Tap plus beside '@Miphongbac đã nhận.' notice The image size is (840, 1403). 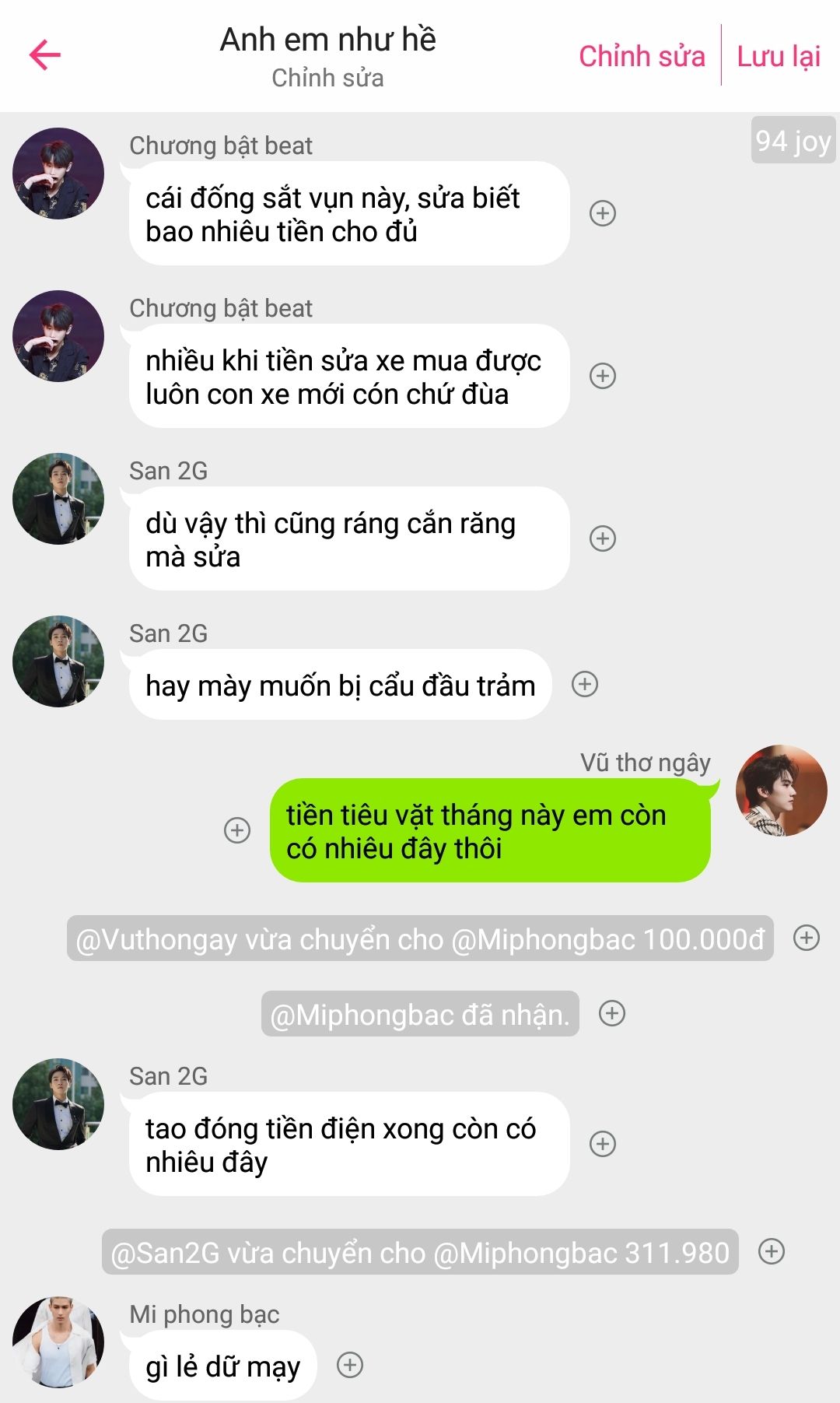coord(612,1013)
